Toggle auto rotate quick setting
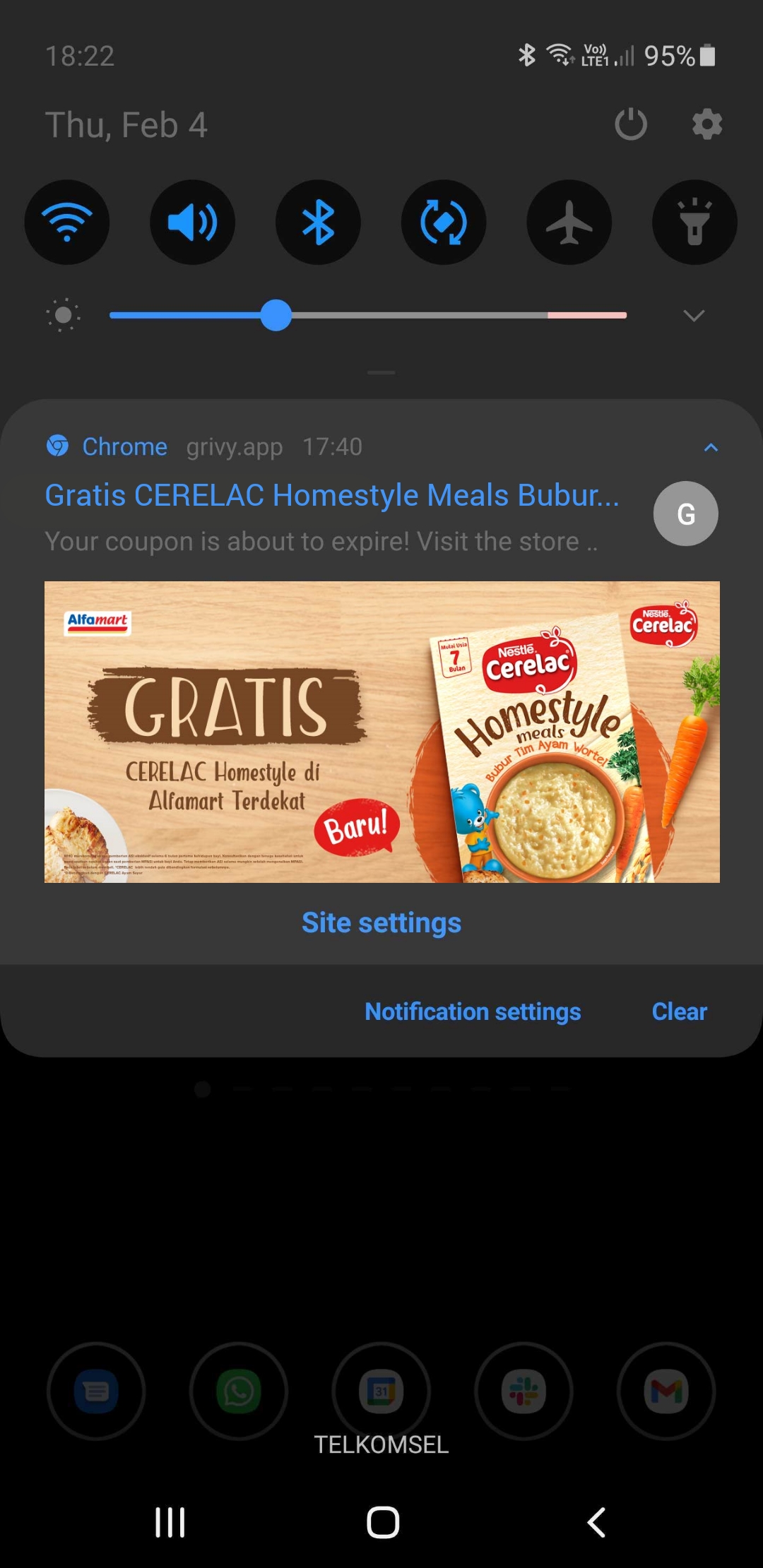Viewport: 763px width, 1568px height. (443, 222)
